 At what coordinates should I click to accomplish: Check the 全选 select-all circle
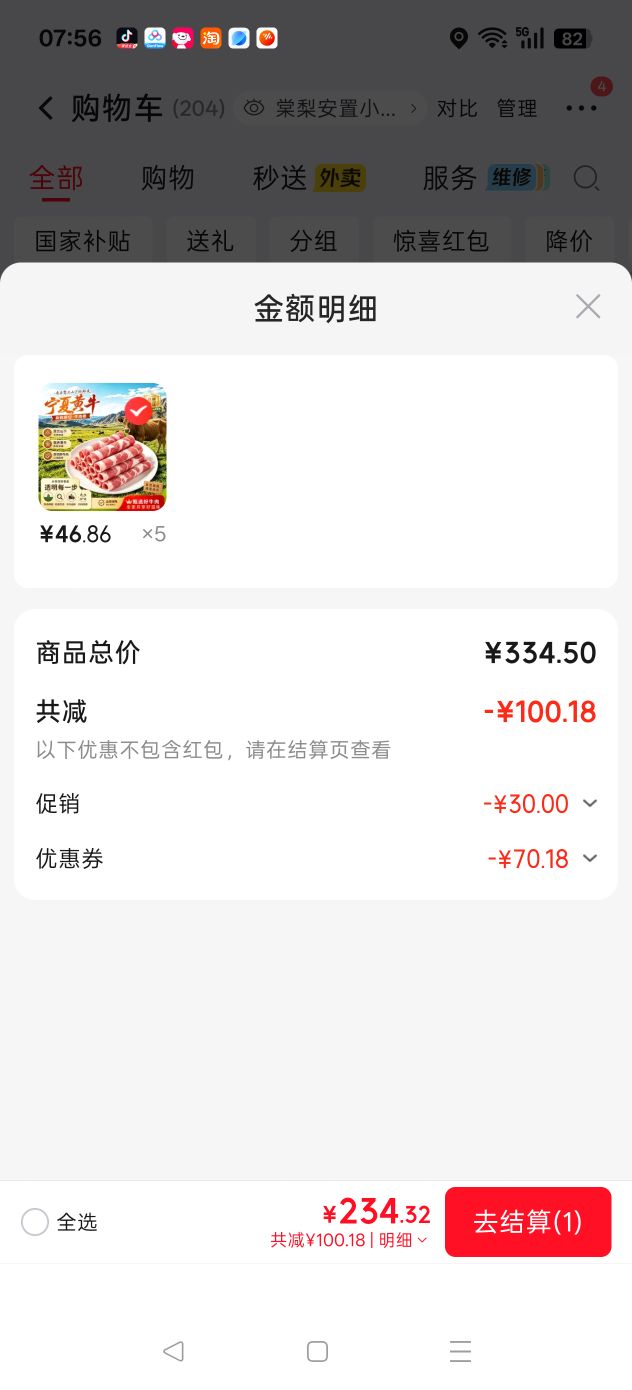[35, 1222]
